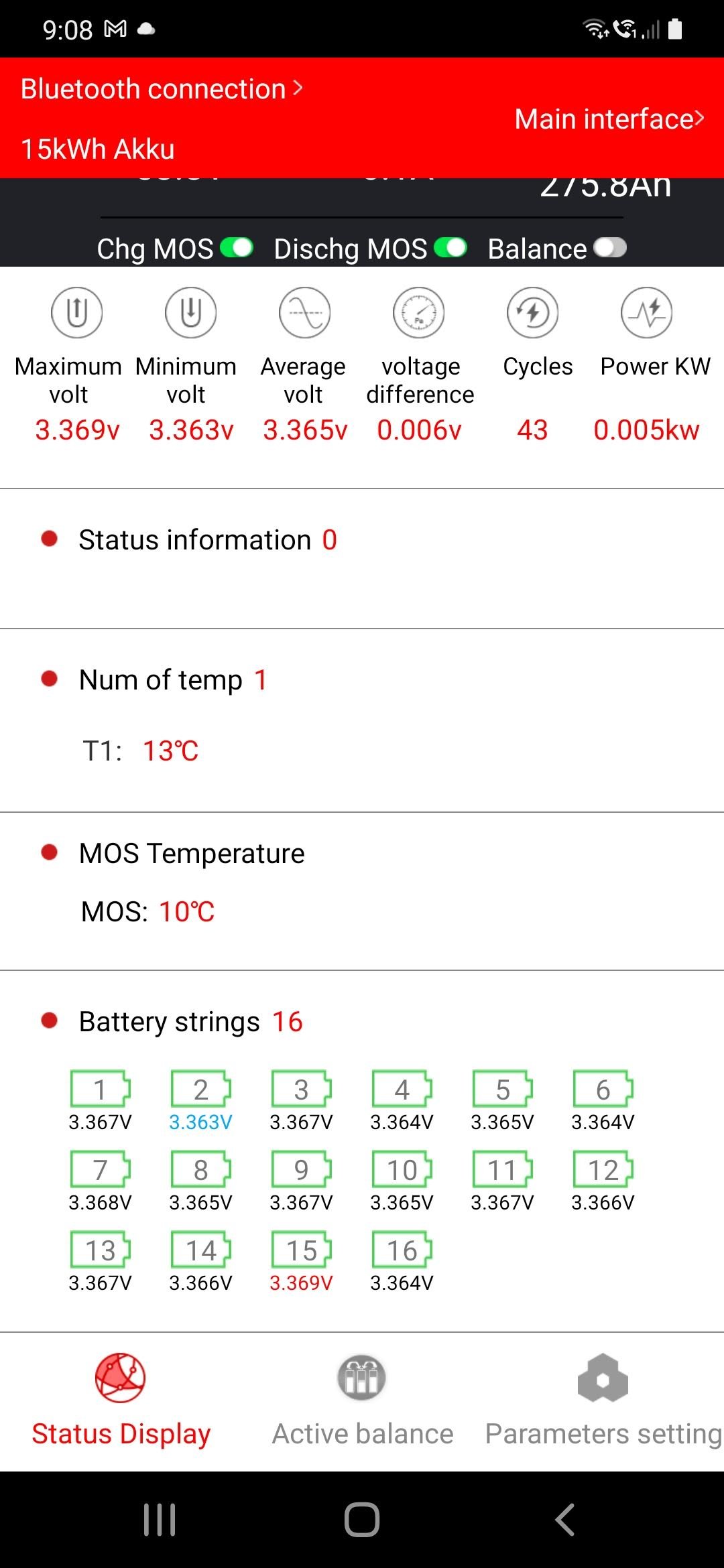724x1568 pixels.
Task: Open the Active balance tab
Action: tap(362, 1398)
